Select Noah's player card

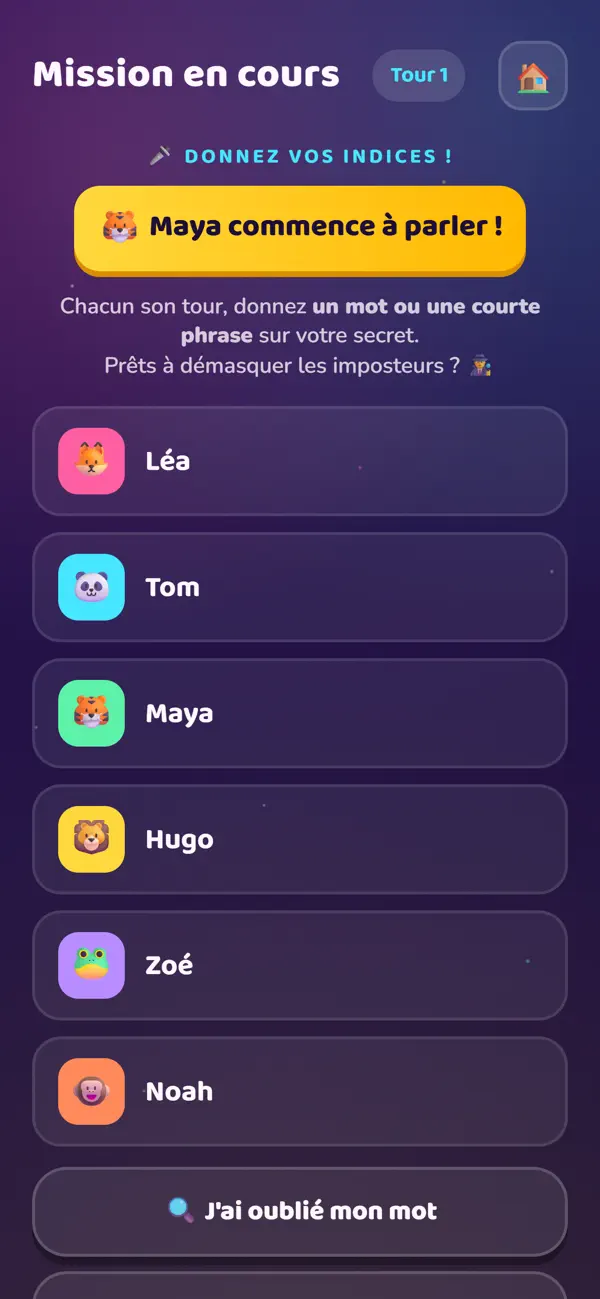[300, 1091]
